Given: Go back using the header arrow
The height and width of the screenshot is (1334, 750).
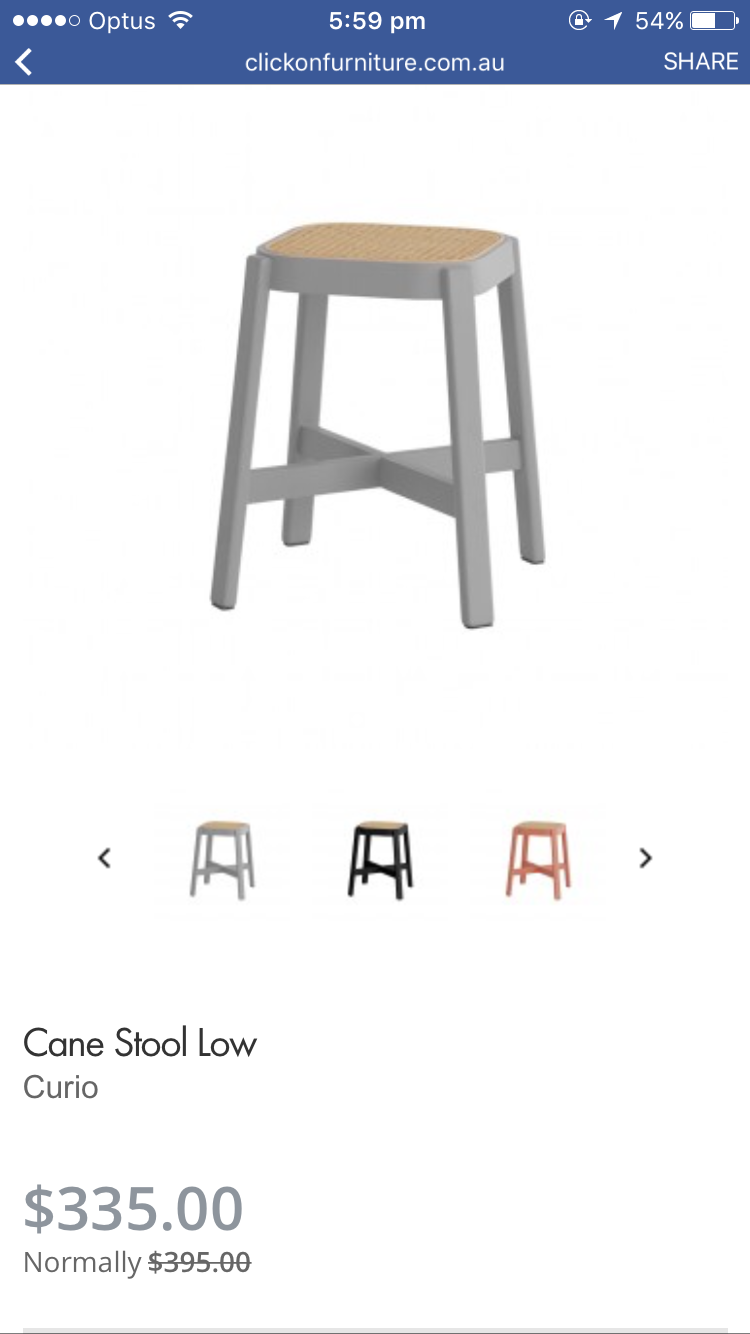Looking at the screenshot, I should tap(25, 62).
